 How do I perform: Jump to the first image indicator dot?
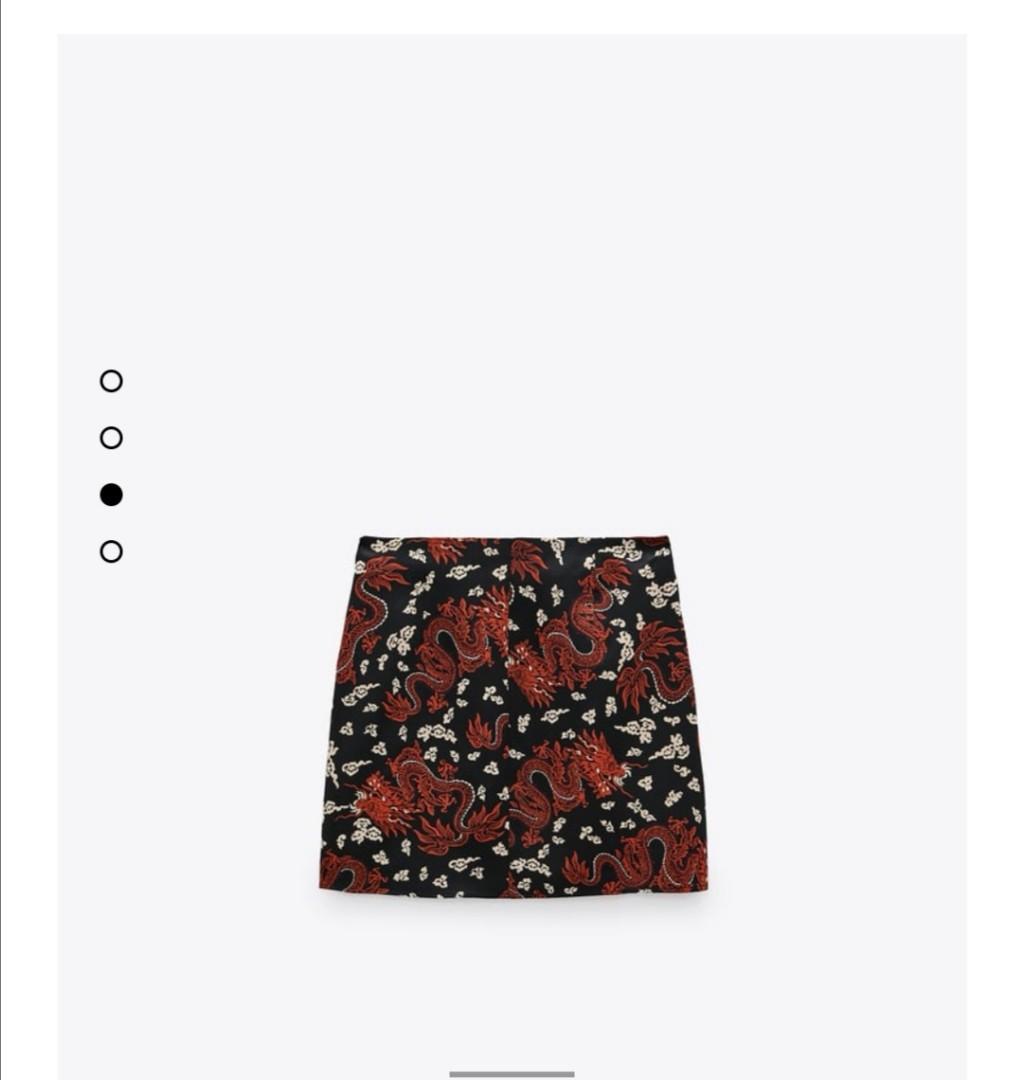tap(111, 381)
